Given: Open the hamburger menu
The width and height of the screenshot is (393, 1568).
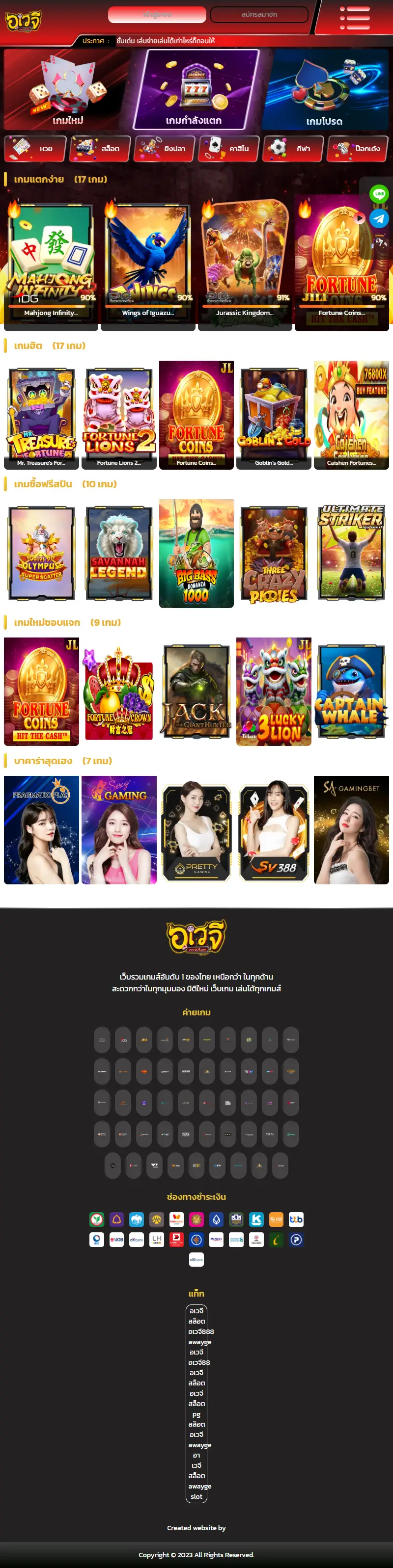Looking at the screenshot, I should tap(355, 18).
